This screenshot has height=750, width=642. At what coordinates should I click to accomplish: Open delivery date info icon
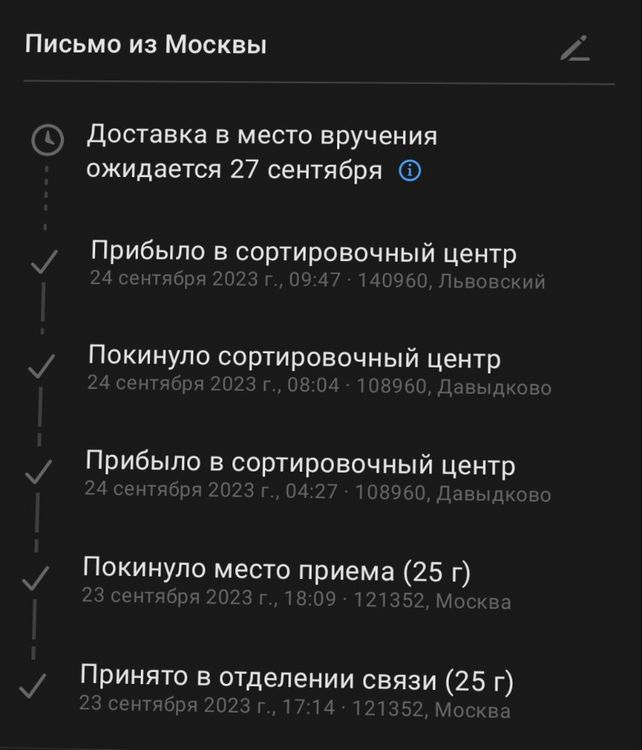coord(409,171)
